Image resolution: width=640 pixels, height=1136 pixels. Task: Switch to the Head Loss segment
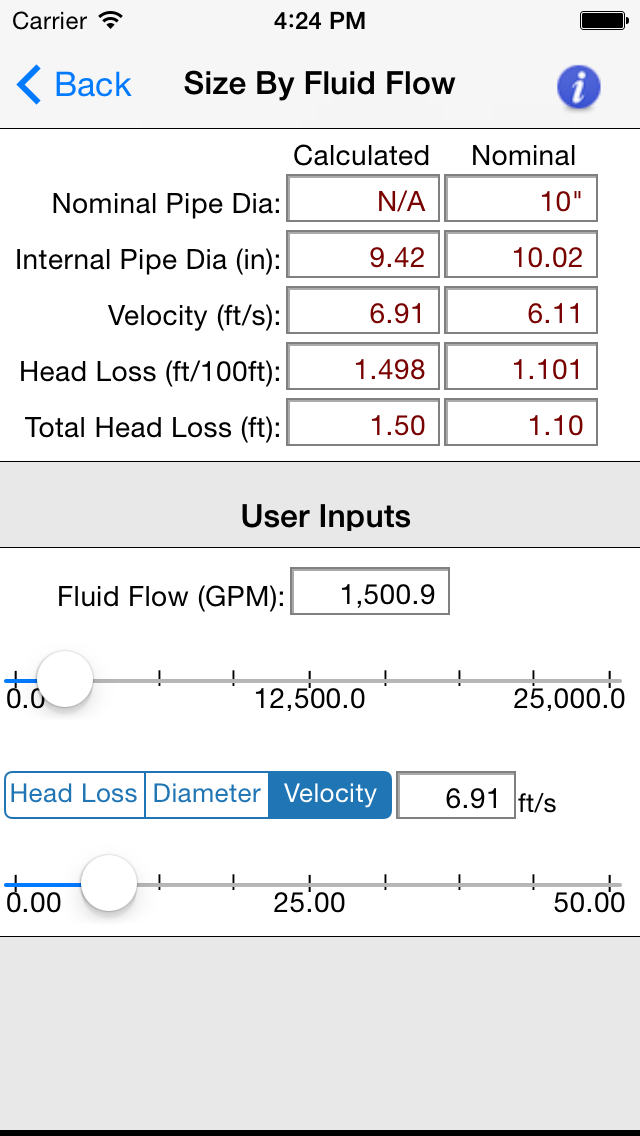point(75,795)
